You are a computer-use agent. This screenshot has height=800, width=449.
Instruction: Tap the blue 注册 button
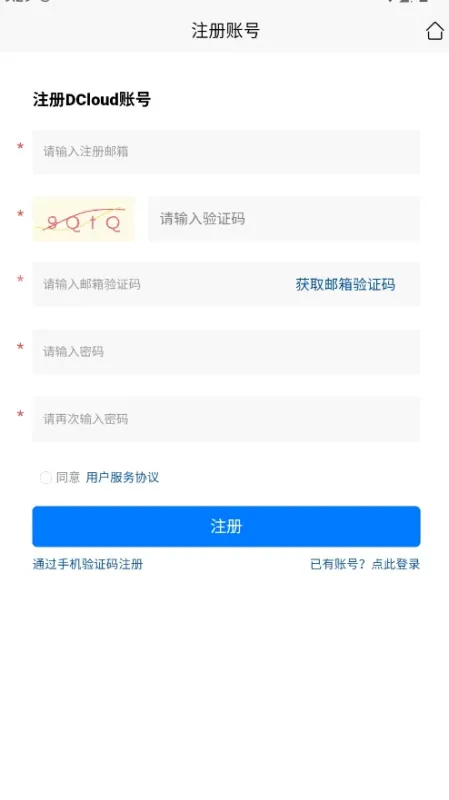[x=226, y=527]
